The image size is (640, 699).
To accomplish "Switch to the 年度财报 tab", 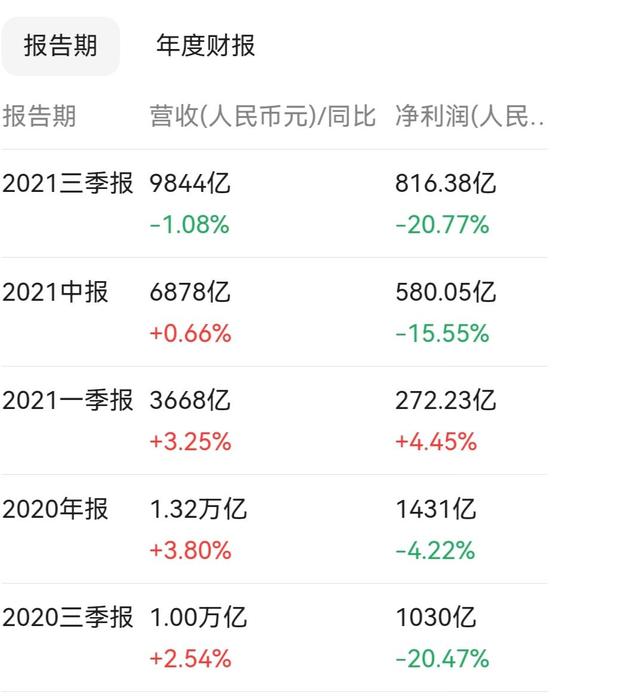I will 206,46.
